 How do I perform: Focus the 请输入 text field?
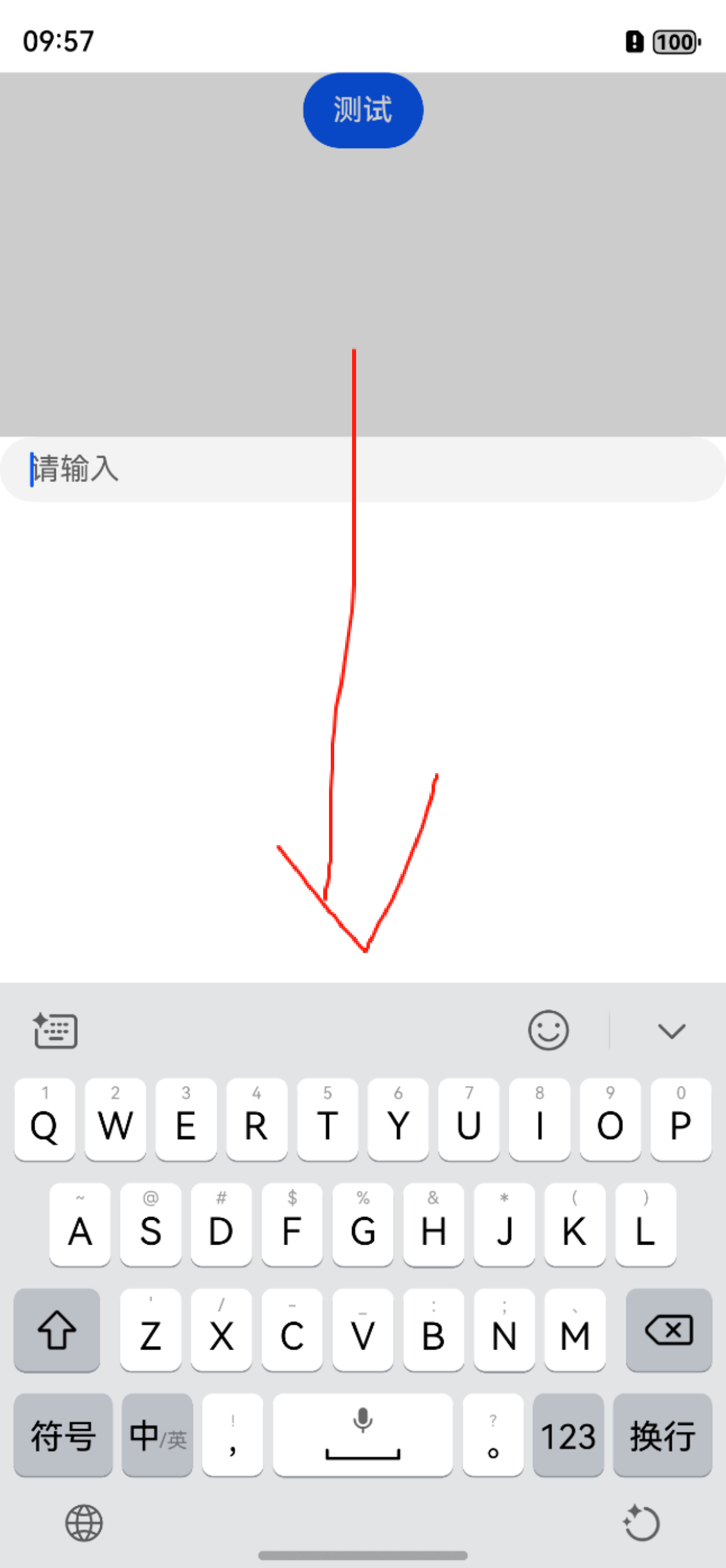coord(362,469)
